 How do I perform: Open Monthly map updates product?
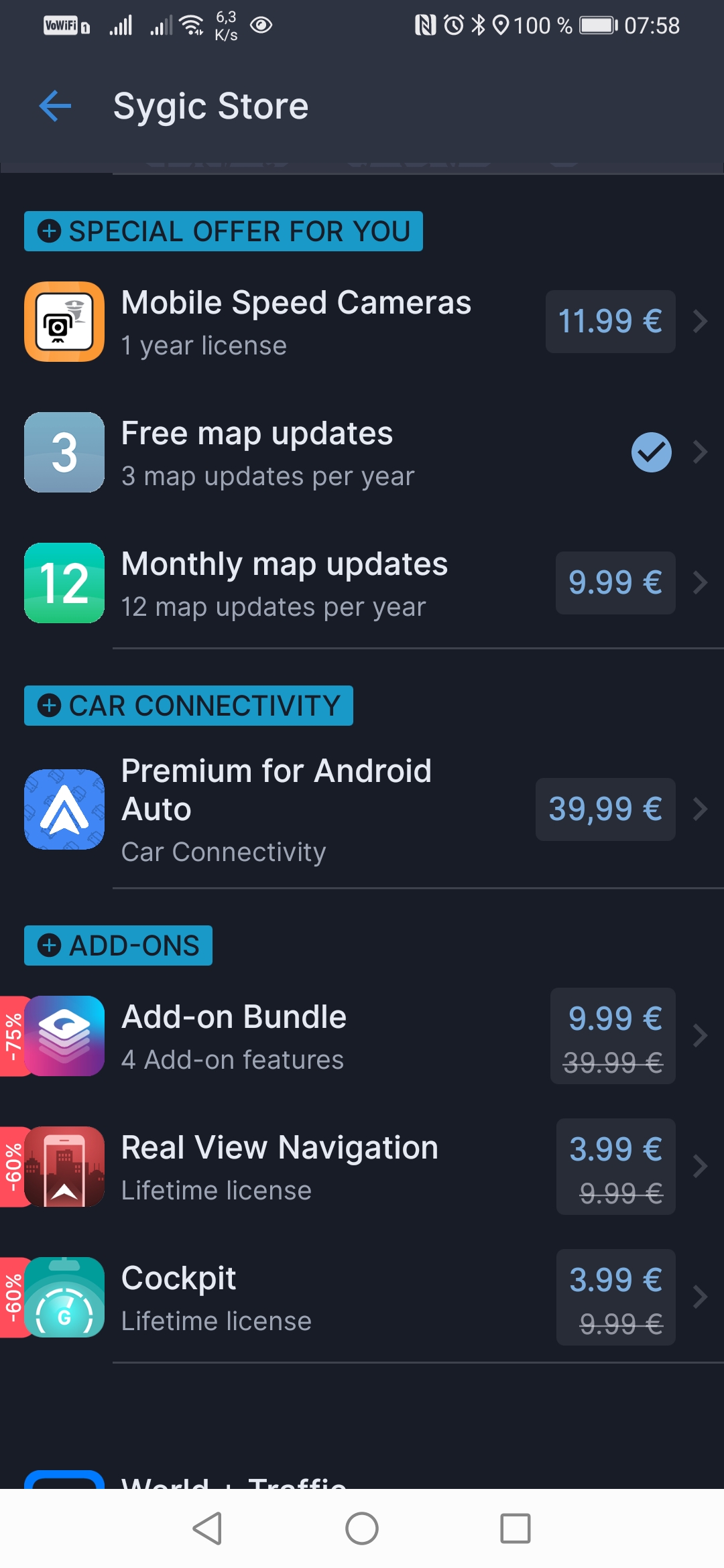[362, 583]
